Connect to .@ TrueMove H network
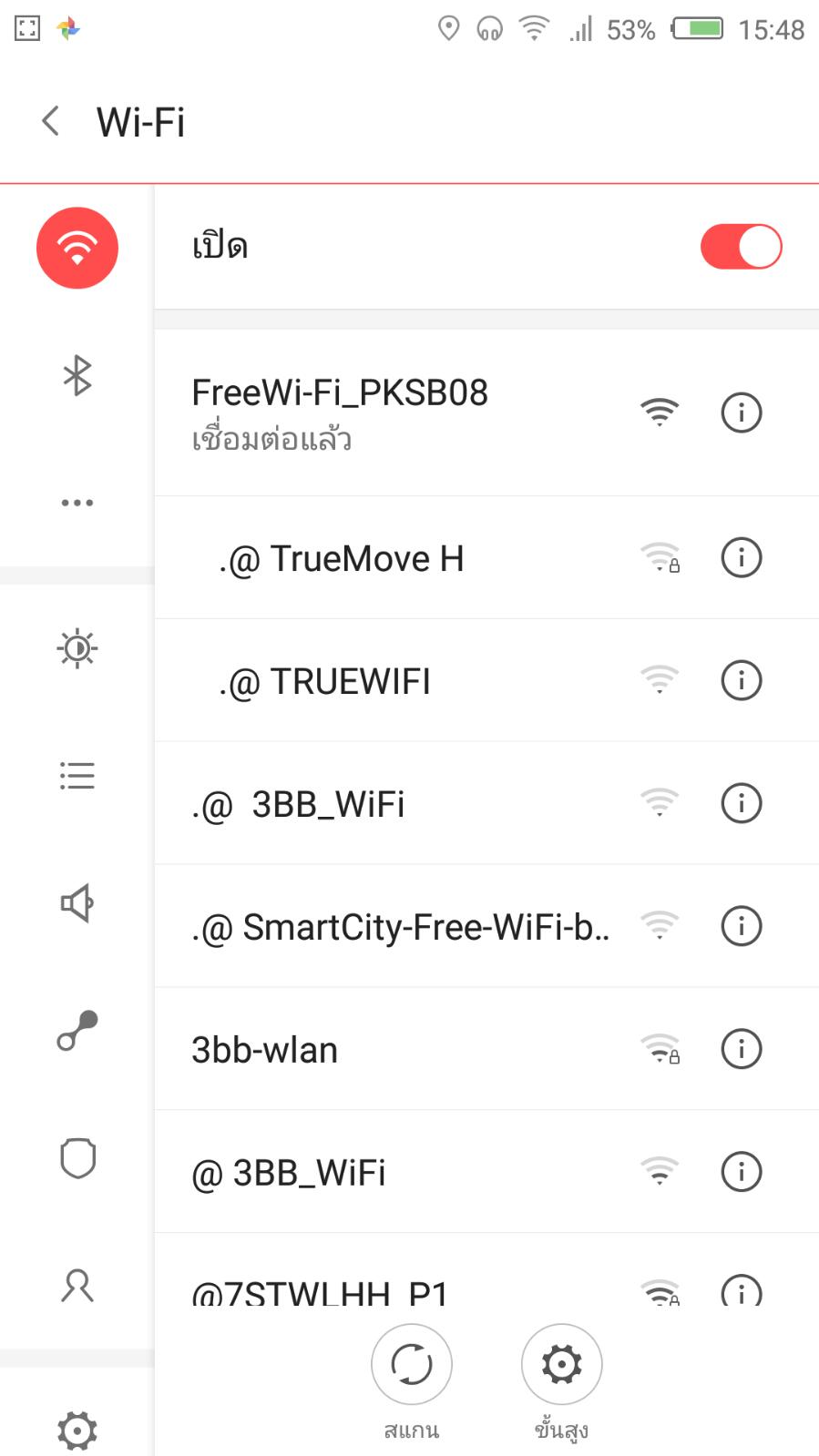 point(364,558)
